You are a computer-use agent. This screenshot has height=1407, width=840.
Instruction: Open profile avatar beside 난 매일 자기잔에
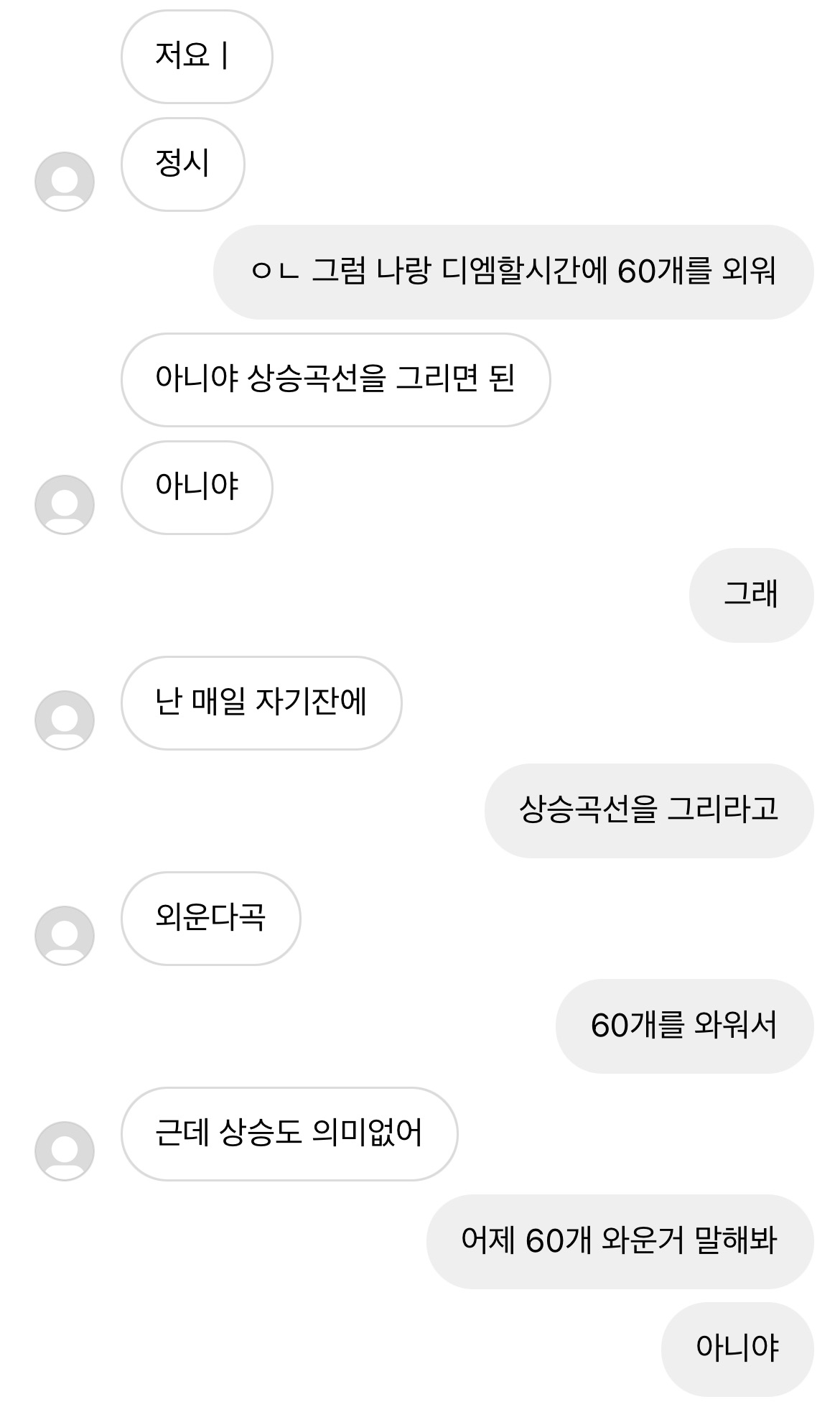[65, 720]
